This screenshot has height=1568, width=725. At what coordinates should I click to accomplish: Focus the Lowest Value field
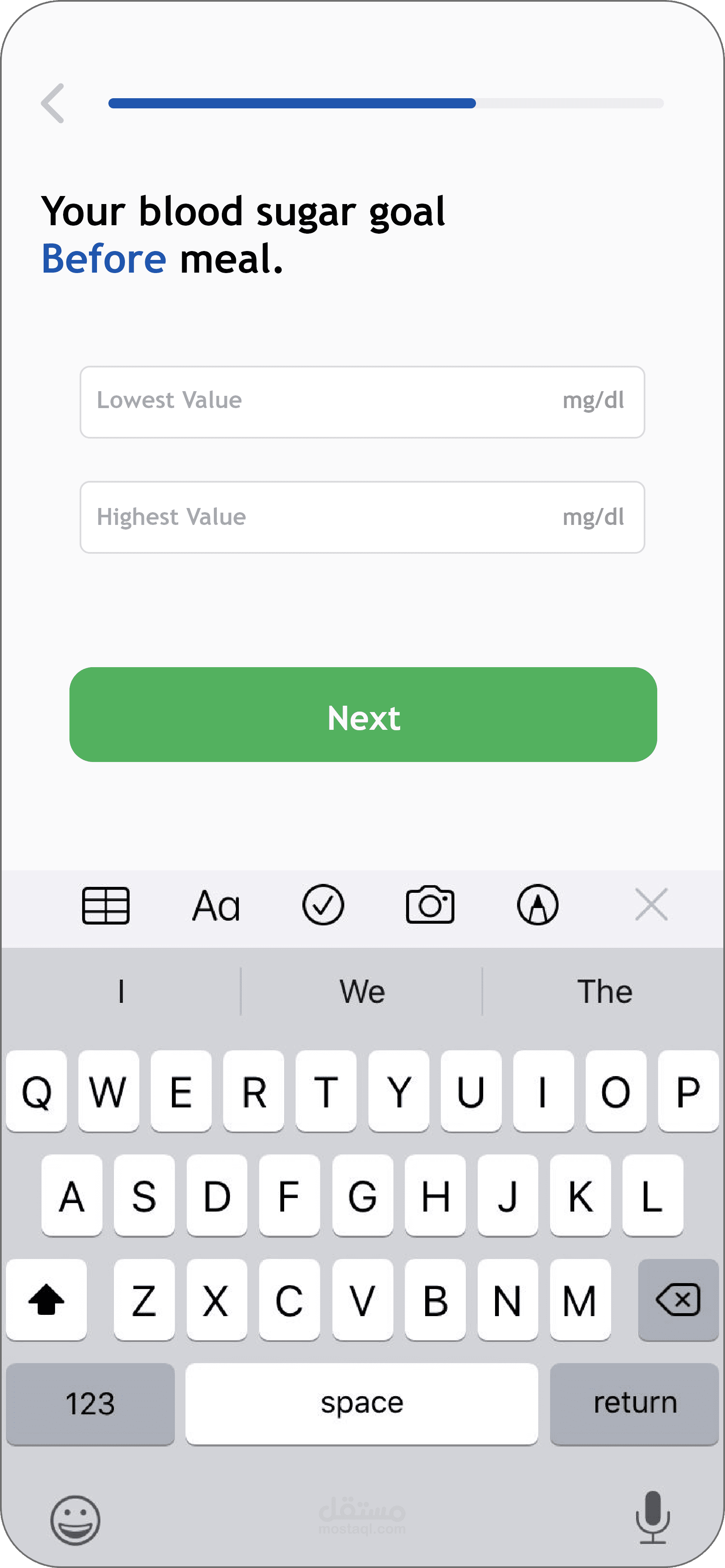pos(362,402)
